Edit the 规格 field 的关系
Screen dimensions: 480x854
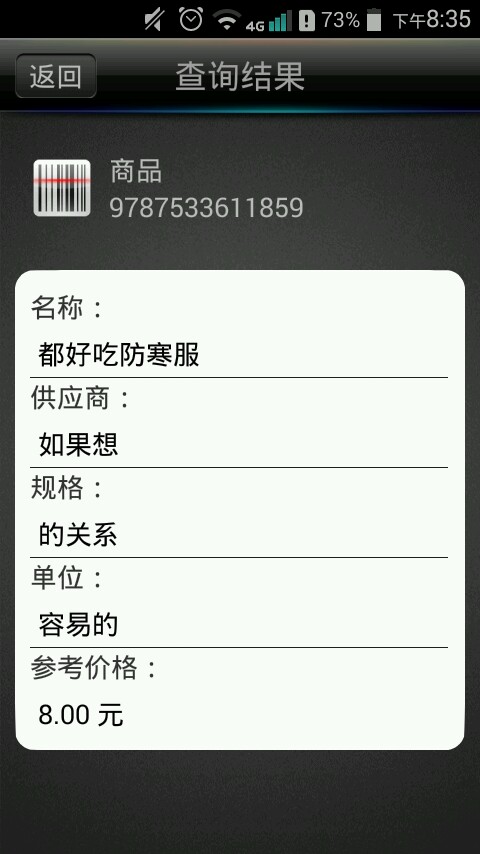239,535
